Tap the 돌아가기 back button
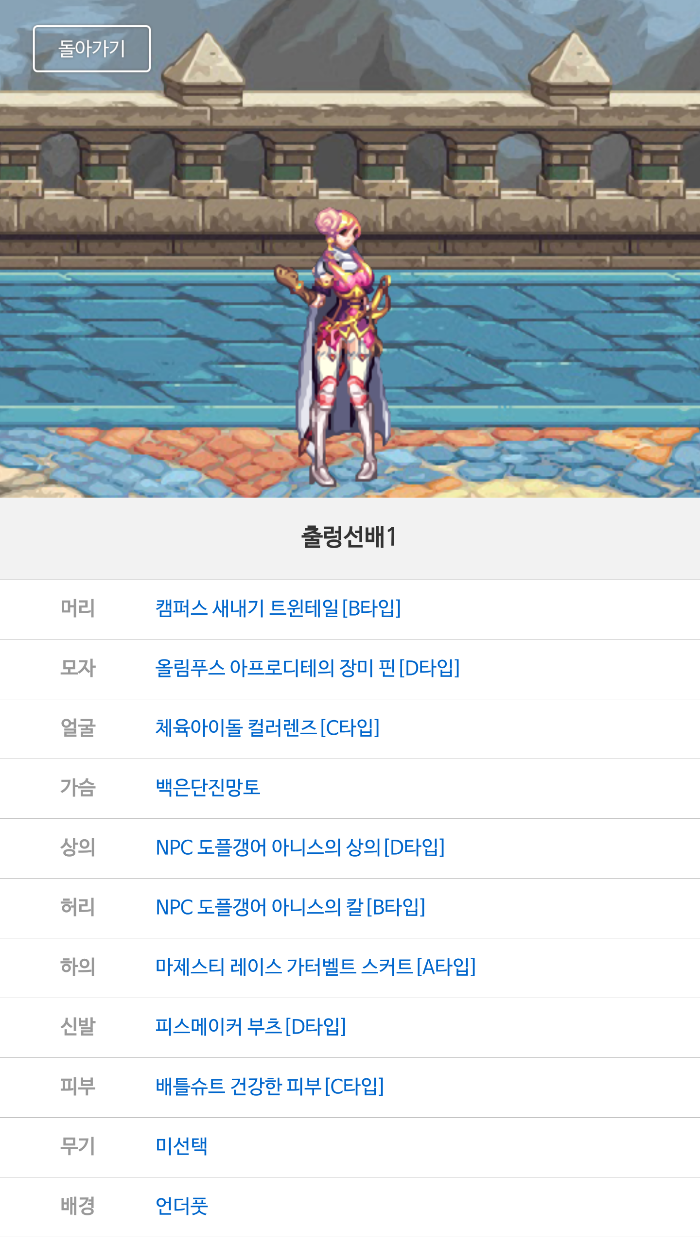The height and width of the screenshot is (1244, 700). click(x=92, y=49)
